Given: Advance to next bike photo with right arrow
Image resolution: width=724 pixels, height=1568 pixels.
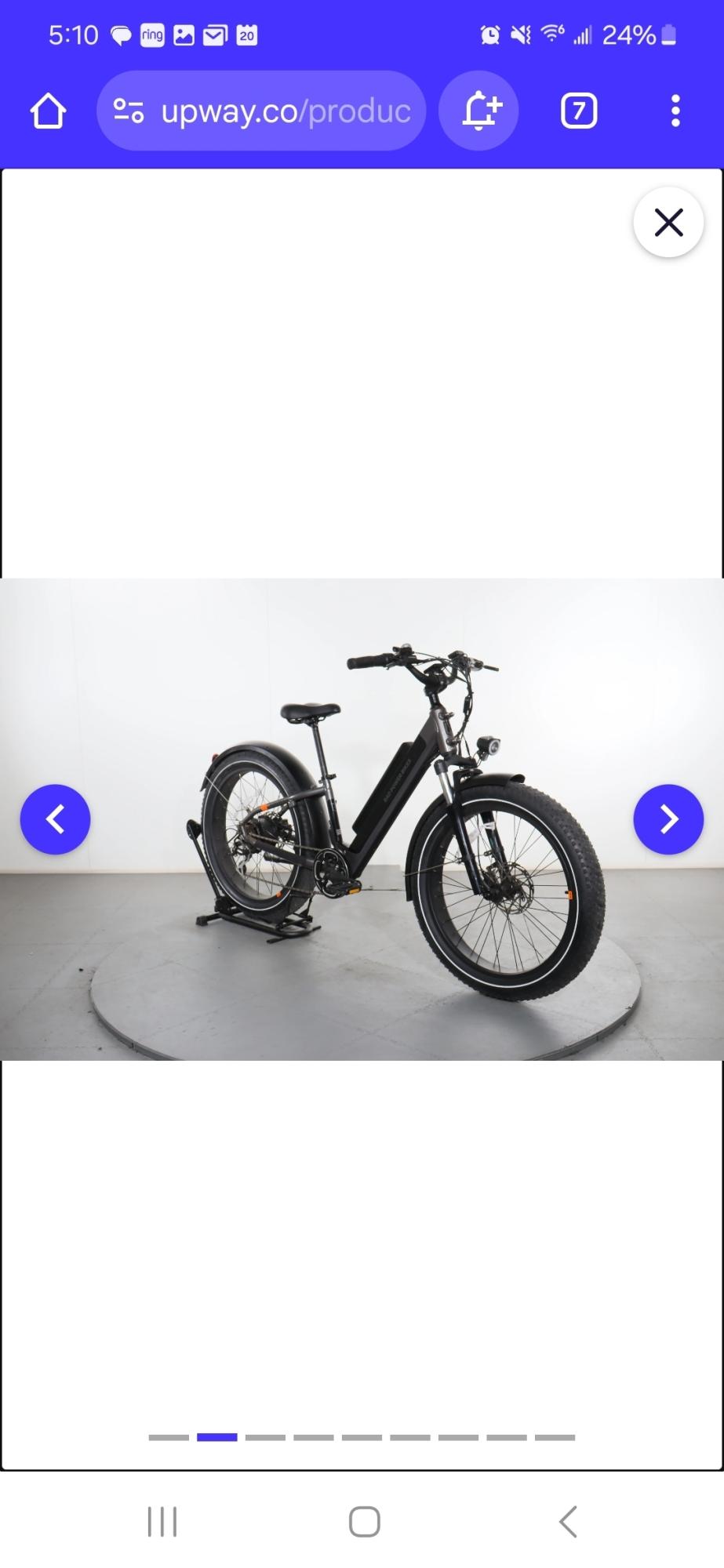Looking at the screenshot, I should click(668, 818).
